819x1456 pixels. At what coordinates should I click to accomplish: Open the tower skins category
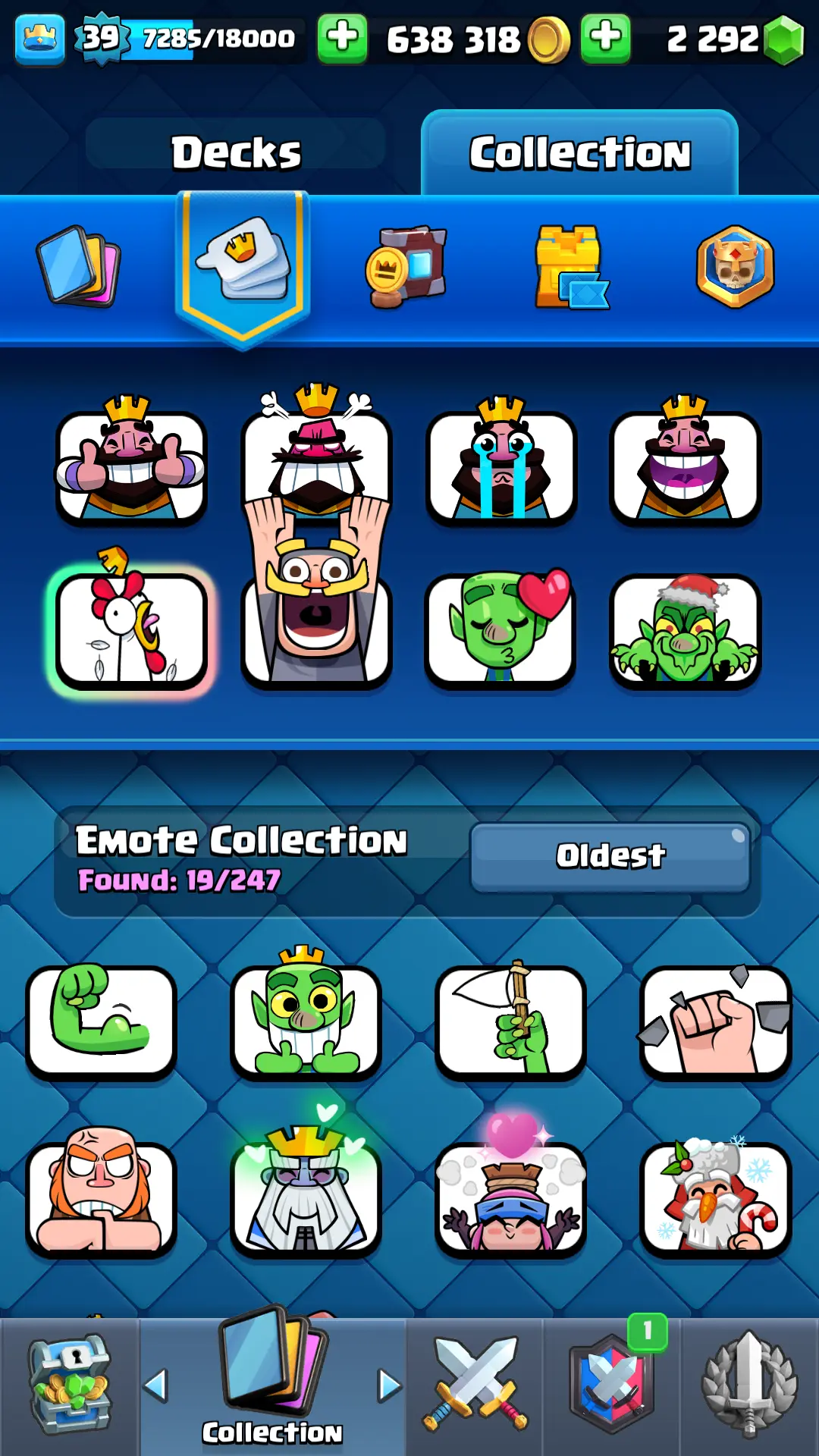570,267
